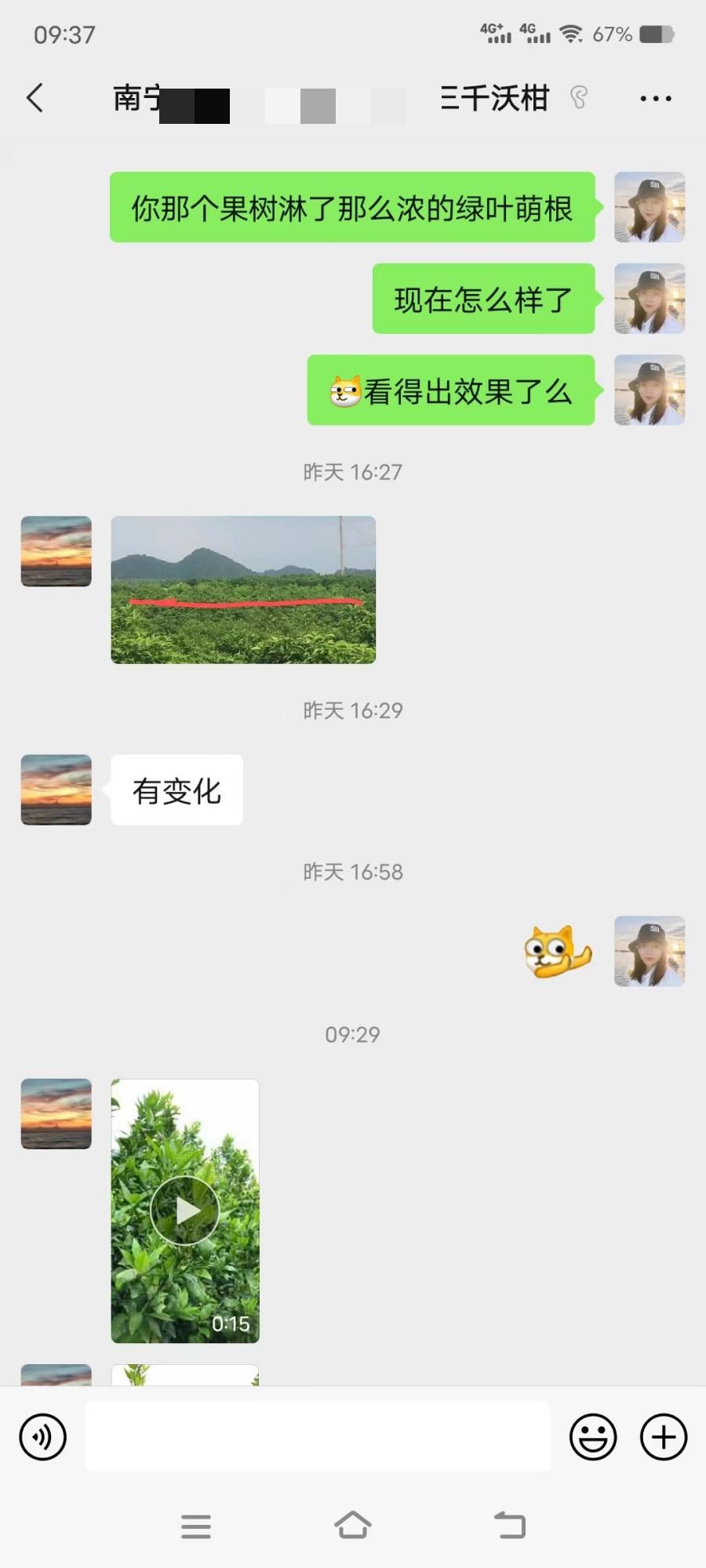Go back from the chat
The height and width of the screenshot is (1568, 706).
35,99
